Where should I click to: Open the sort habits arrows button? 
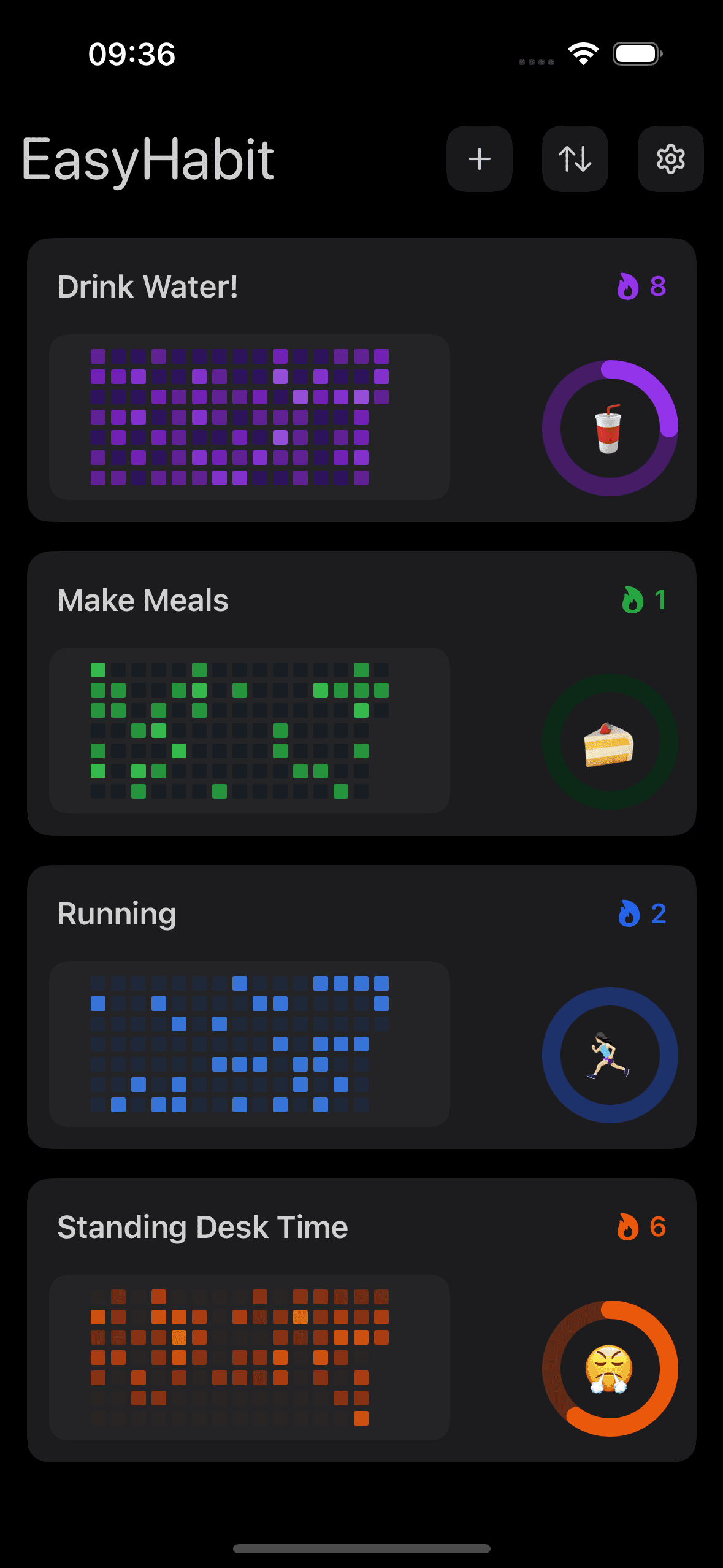(x=575, y=159)
